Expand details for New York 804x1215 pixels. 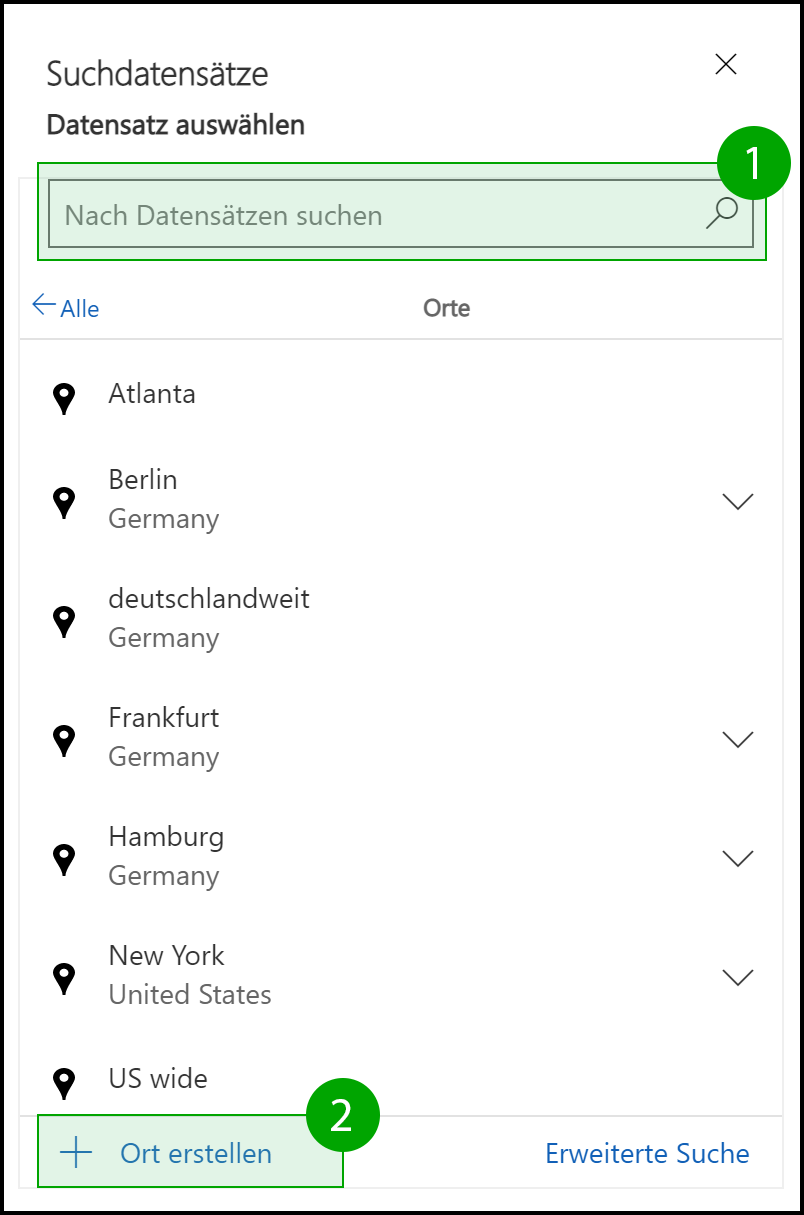[x=737, y=977]
